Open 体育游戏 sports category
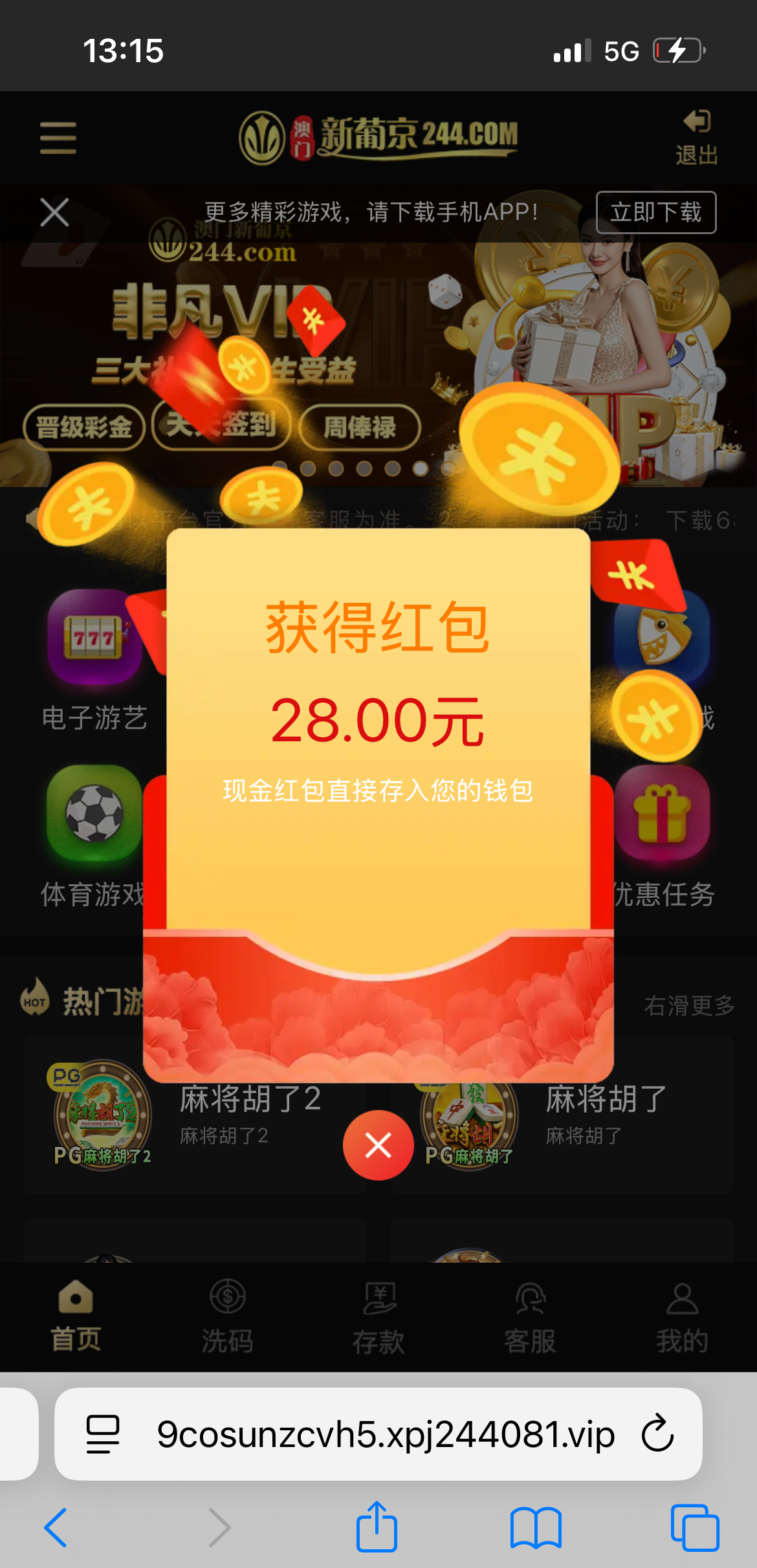The width and height of the screenshot is (757, 1568). pyautogui.click(x=94, y=834)
